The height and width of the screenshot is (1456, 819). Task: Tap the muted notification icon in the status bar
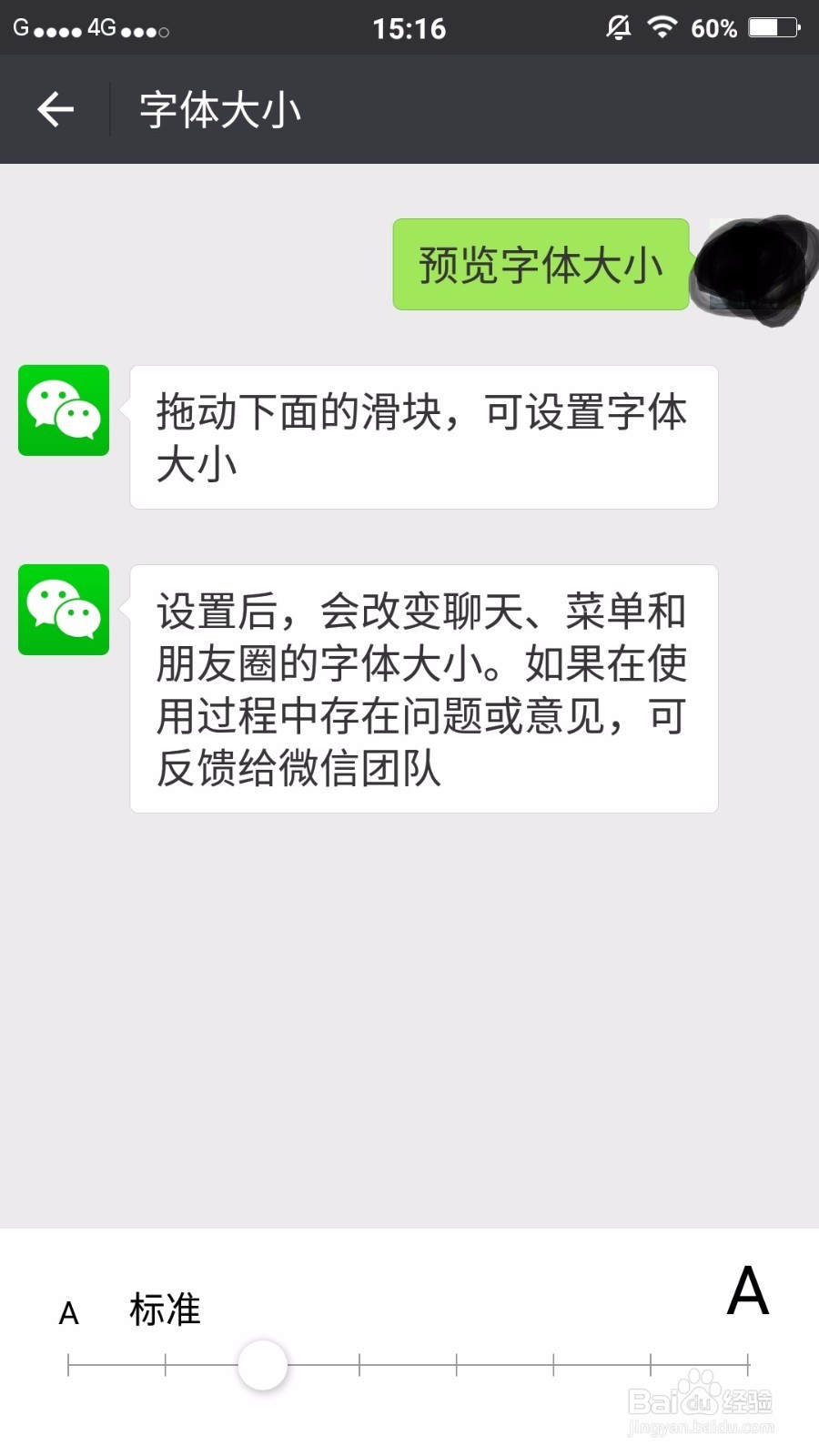618,27
